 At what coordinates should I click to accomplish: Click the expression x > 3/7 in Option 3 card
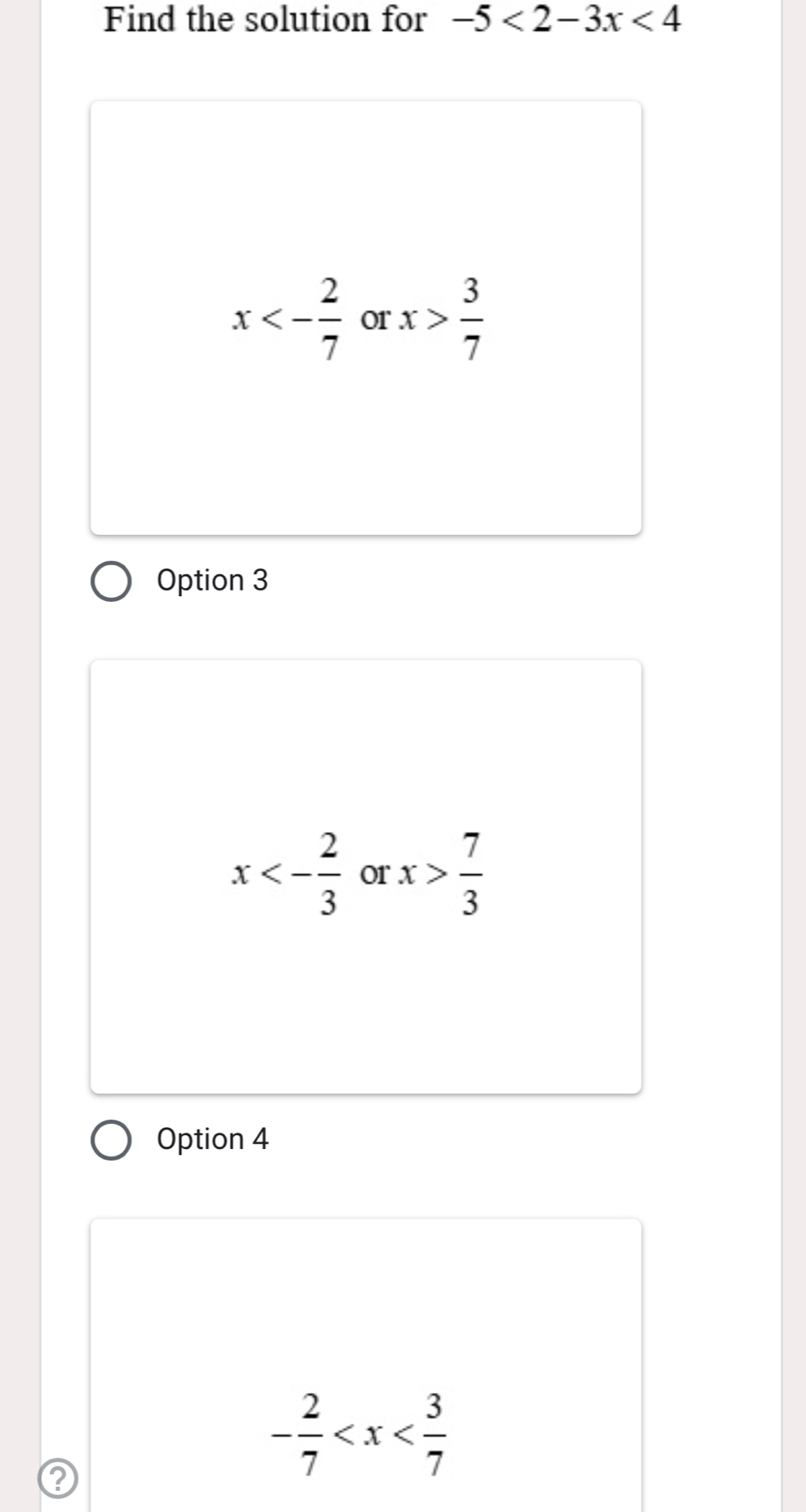click(441, 316)
